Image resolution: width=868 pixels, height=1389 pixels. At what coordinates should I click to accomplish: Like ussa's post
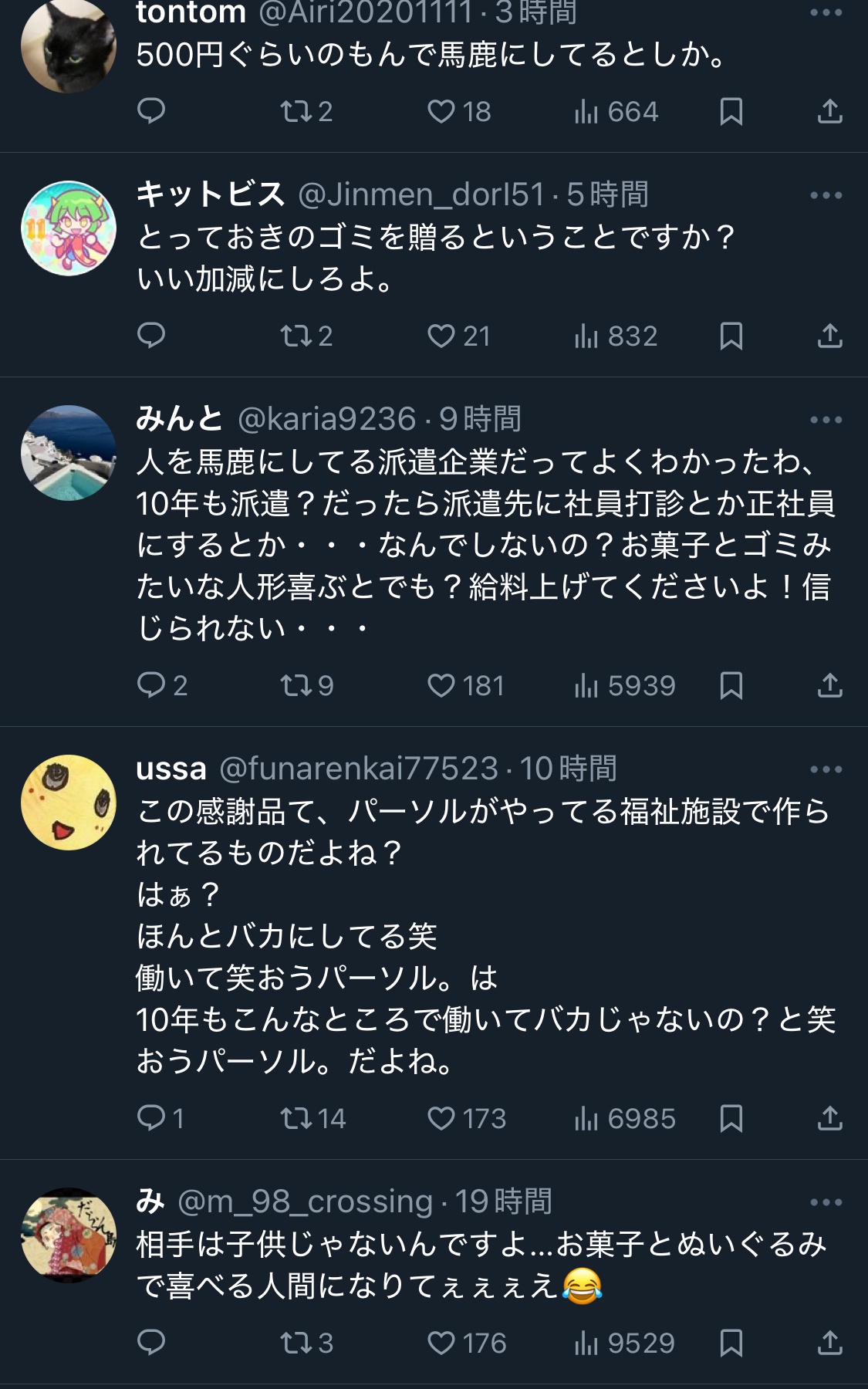[441, 1118]
